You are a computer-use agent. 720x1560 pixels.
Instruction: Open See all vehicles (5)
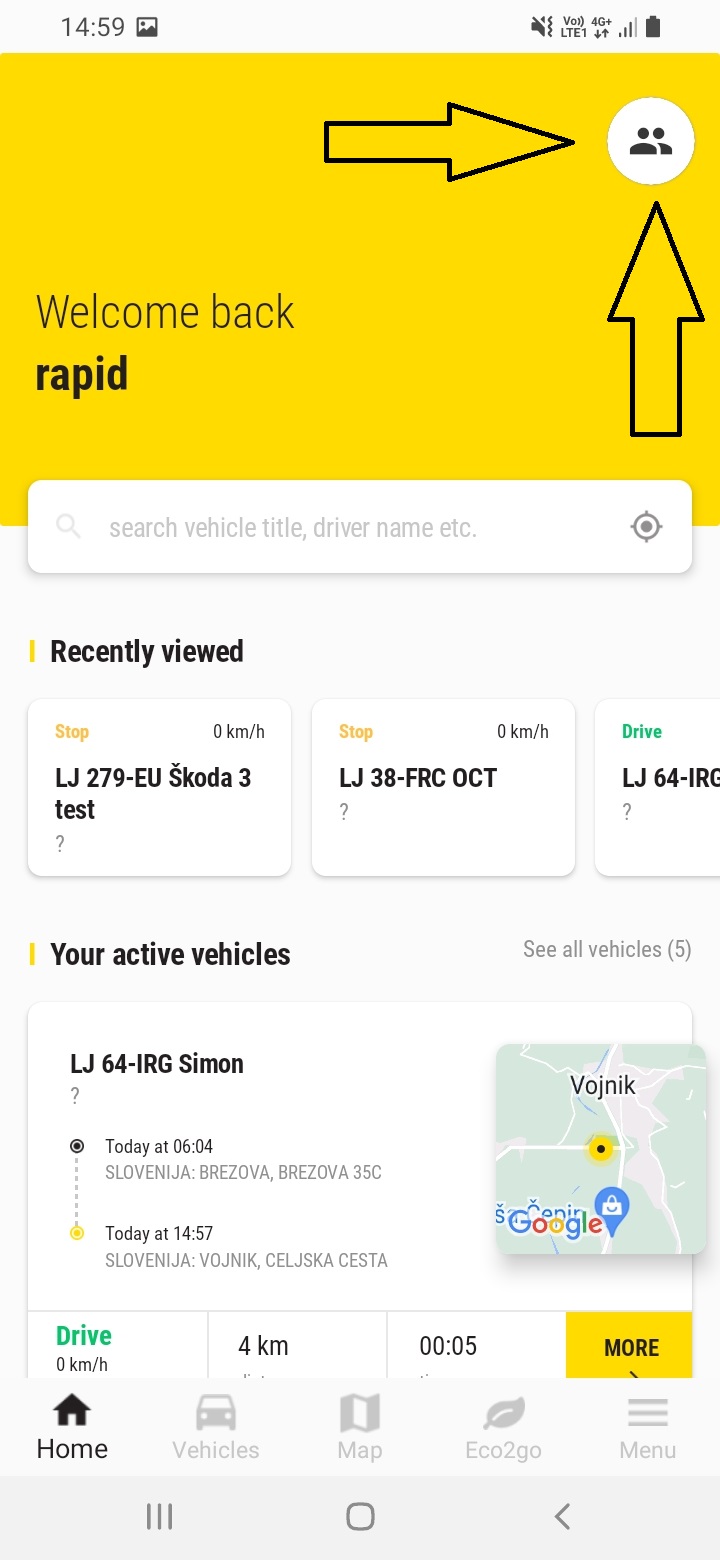tap(607, 949)
